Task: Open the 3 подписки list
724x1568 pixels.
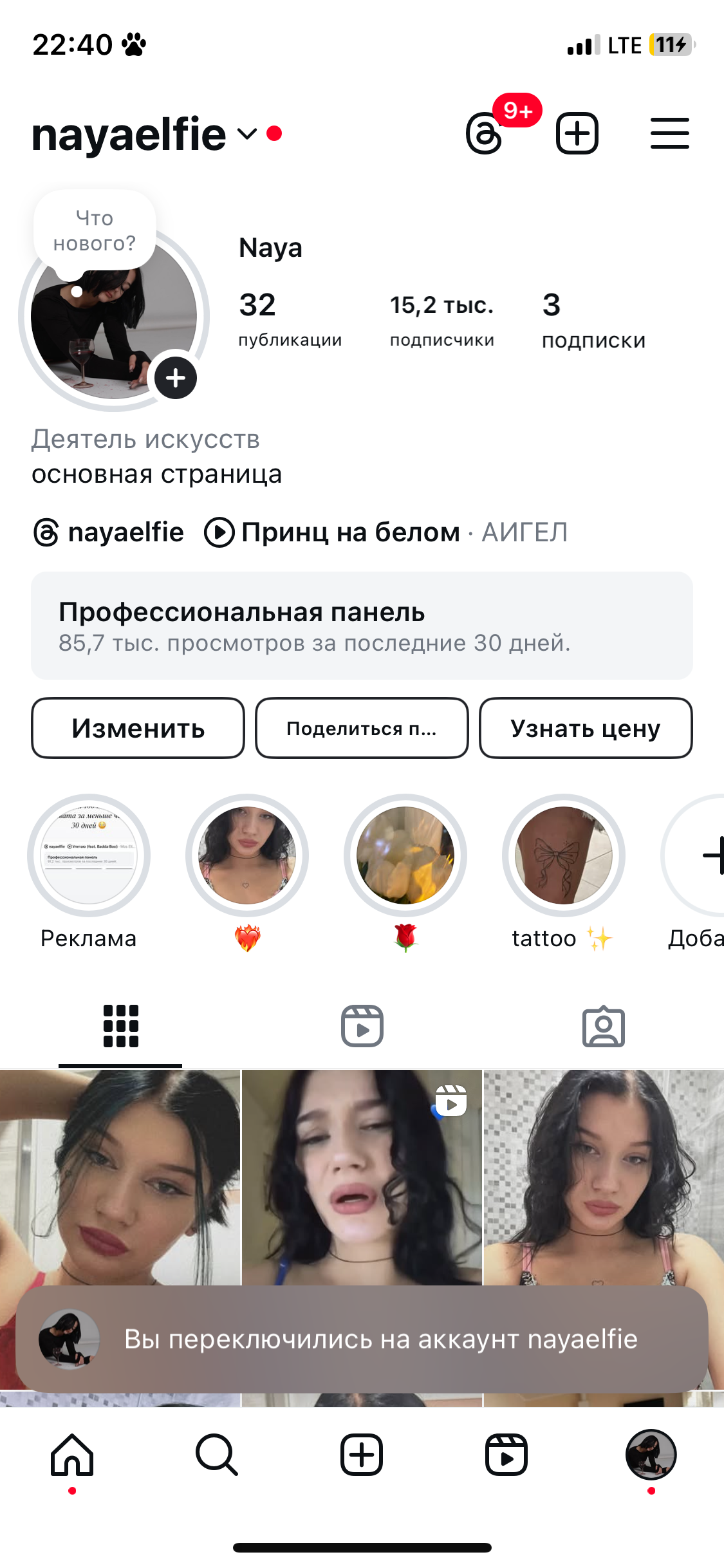Action: pos(593,320)
